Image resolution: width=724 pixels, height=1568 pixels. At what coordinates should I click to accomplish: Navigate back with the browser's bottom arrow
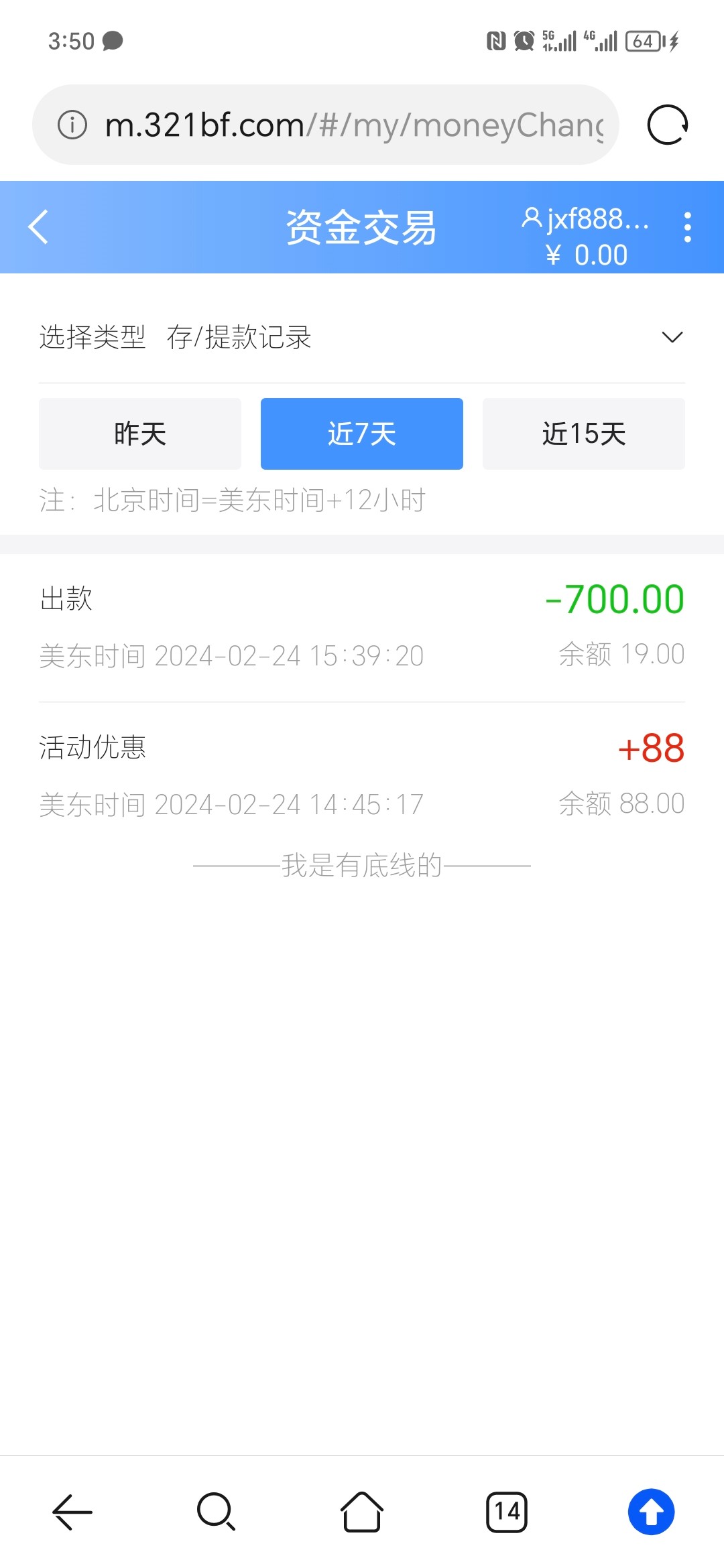pos(72,1512)
